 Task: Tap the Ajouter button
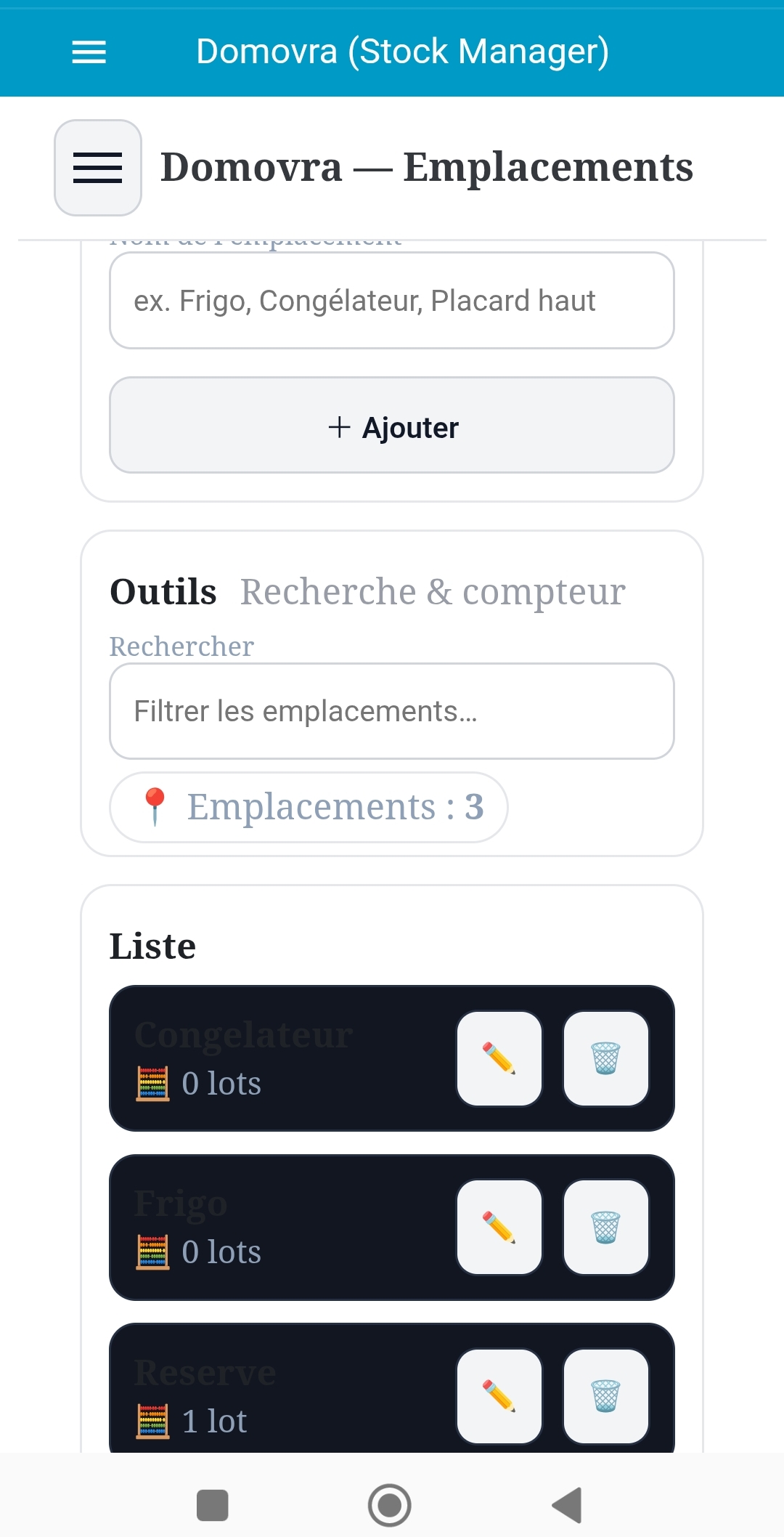point(392,426)
